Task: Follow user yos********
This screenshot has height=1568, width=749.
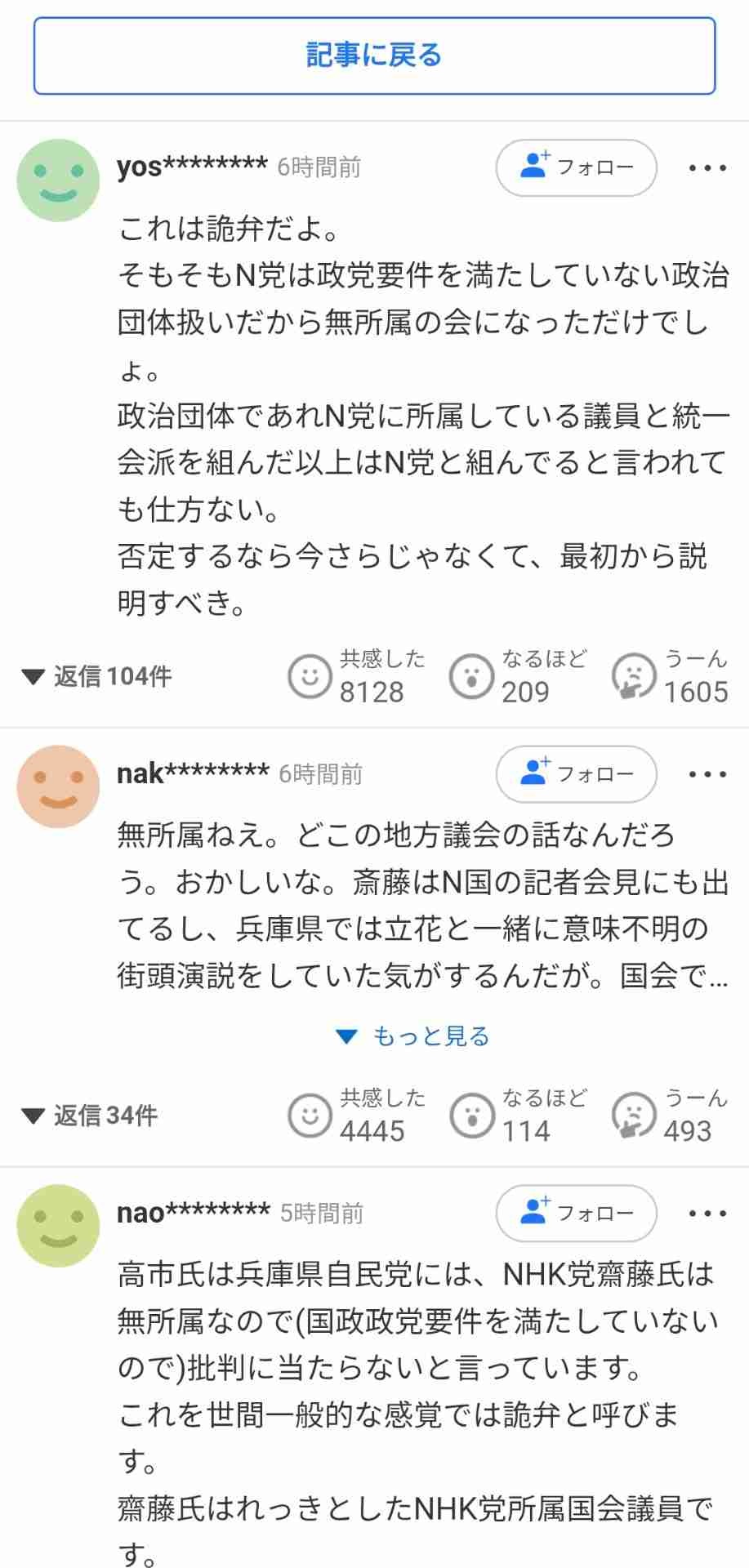Action: coord(576,167)
